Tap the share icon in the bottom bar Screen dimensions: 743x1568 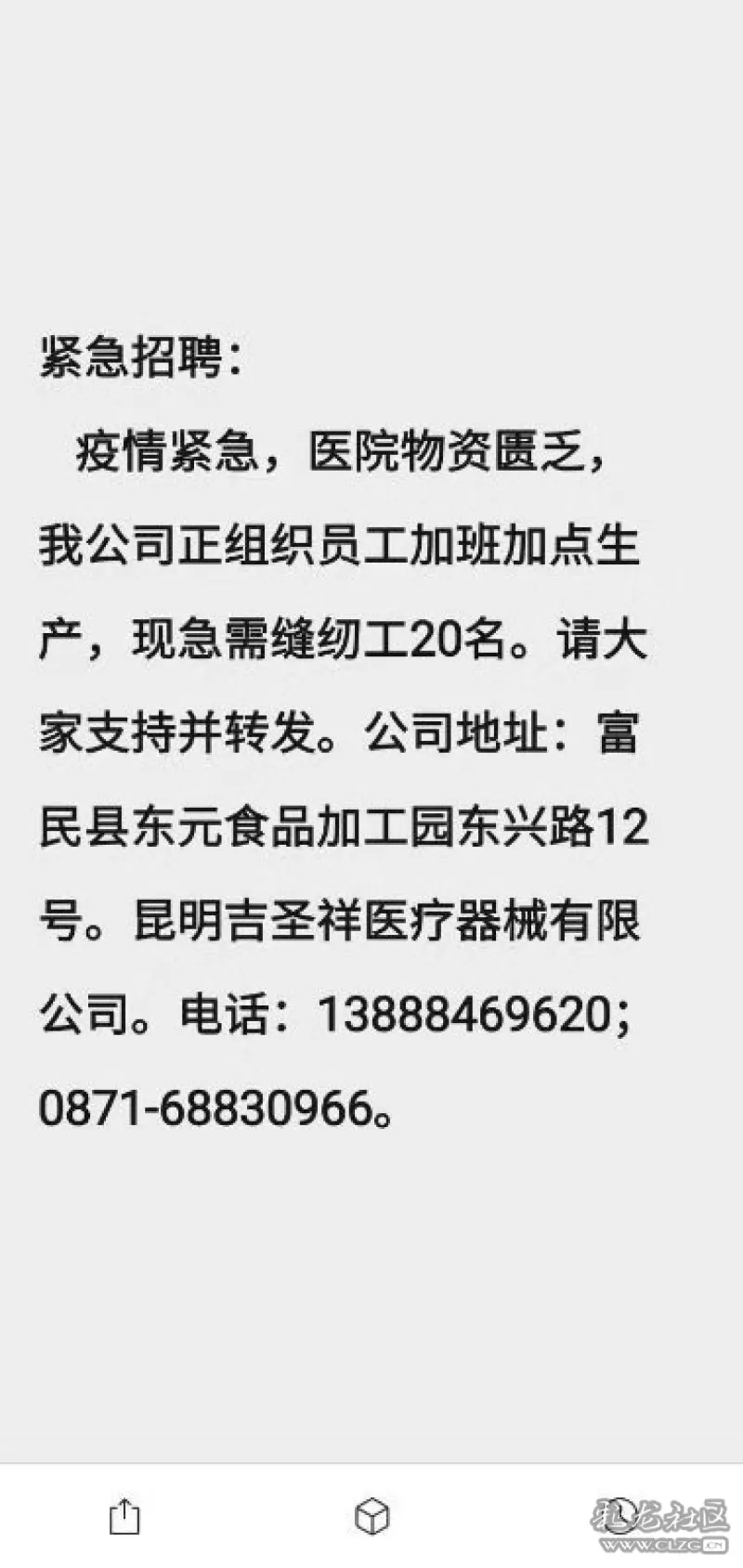(124, 1517)
